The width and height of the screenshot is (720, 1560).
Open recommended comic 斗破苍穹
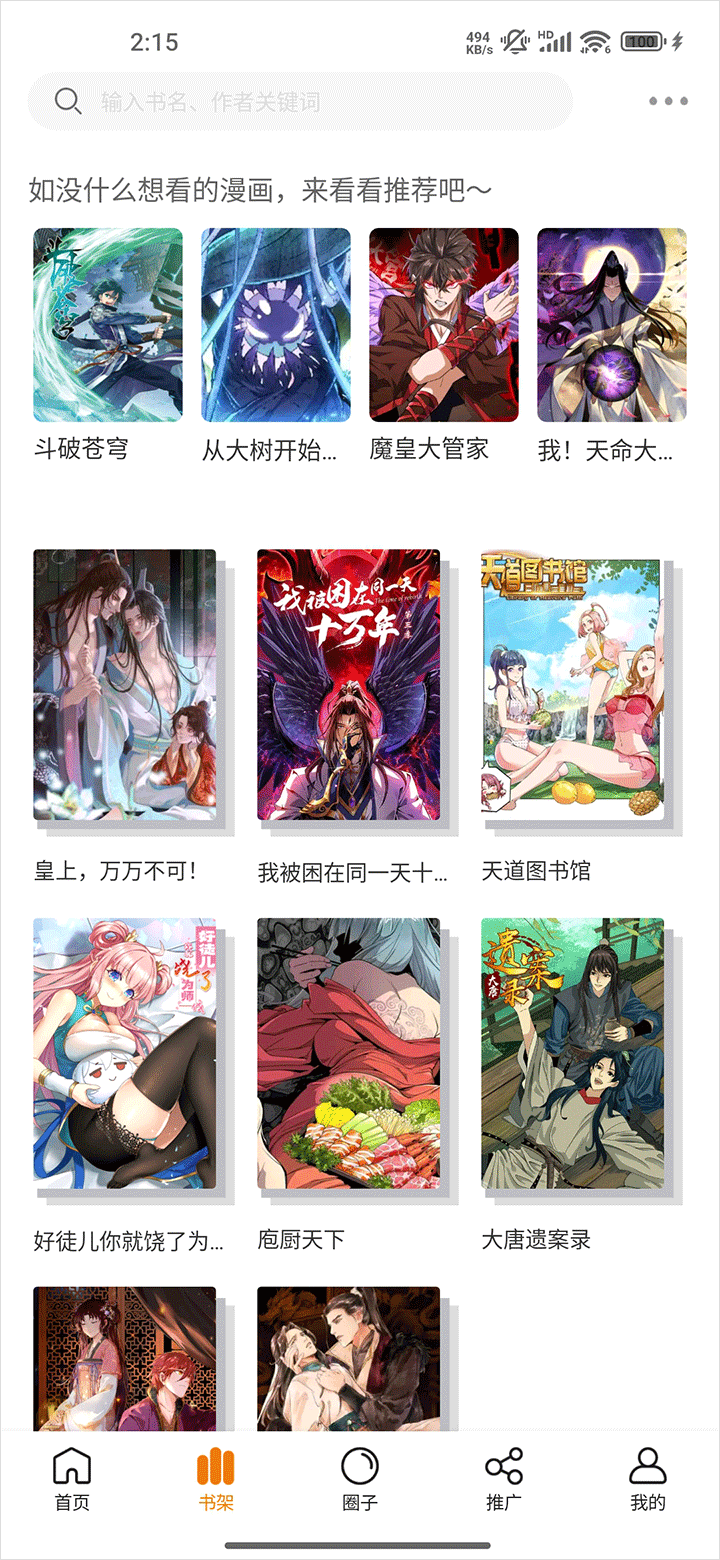coord(108,325)
